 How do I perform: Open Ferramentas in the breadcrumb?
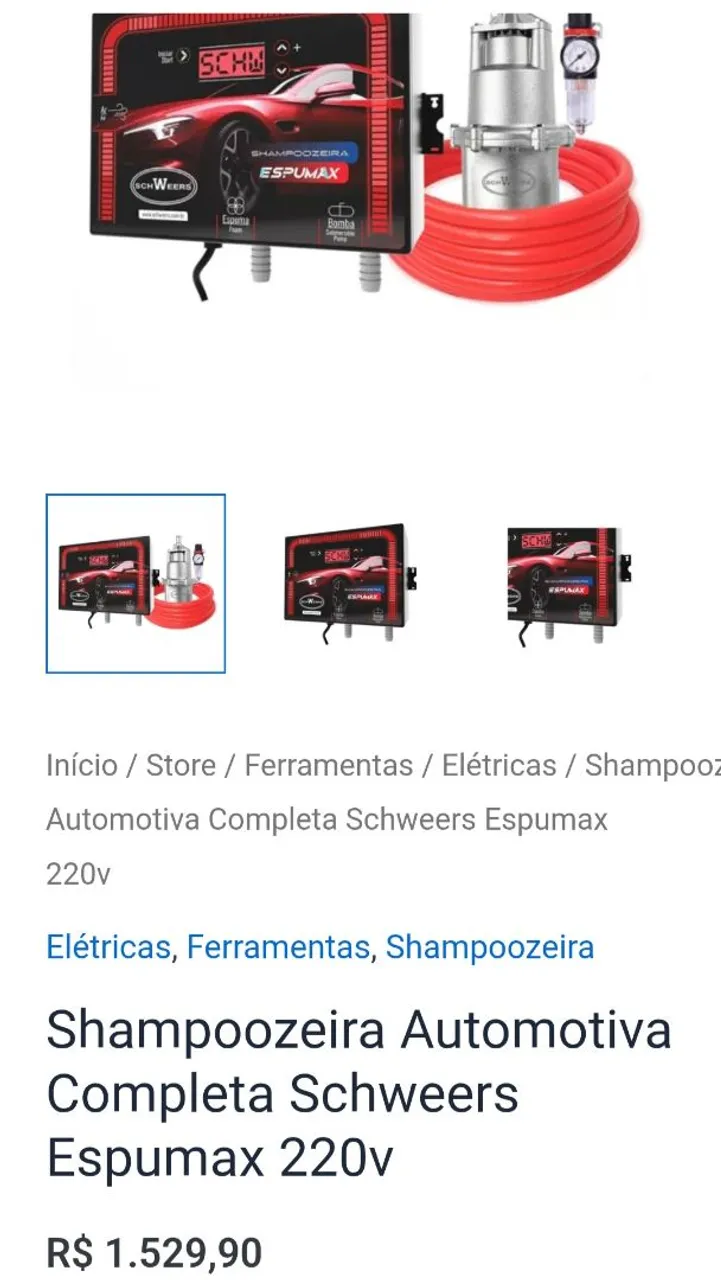[329, 766]
